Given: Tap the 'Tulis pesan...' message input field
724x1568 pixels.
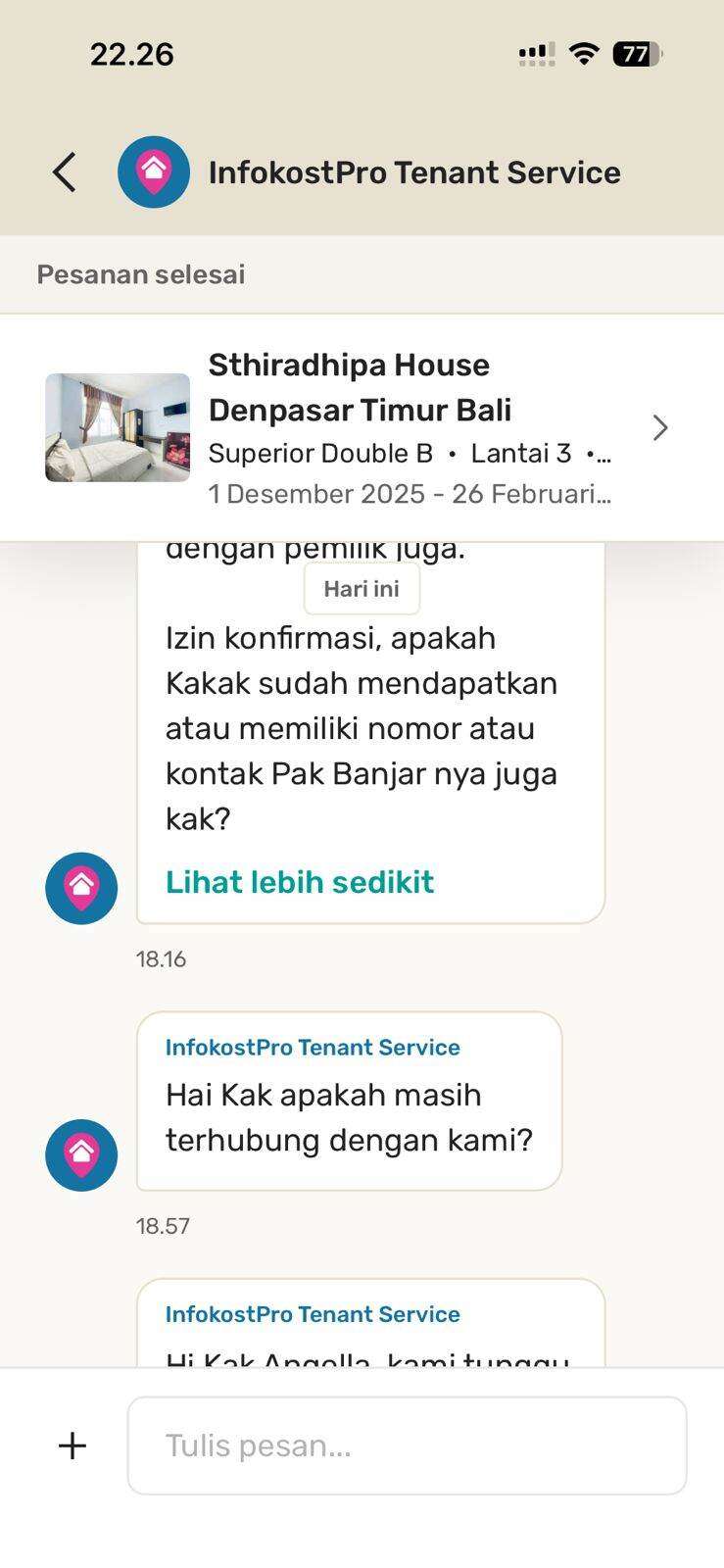Looking at the screenshot, I should (x=408, y=1445).
